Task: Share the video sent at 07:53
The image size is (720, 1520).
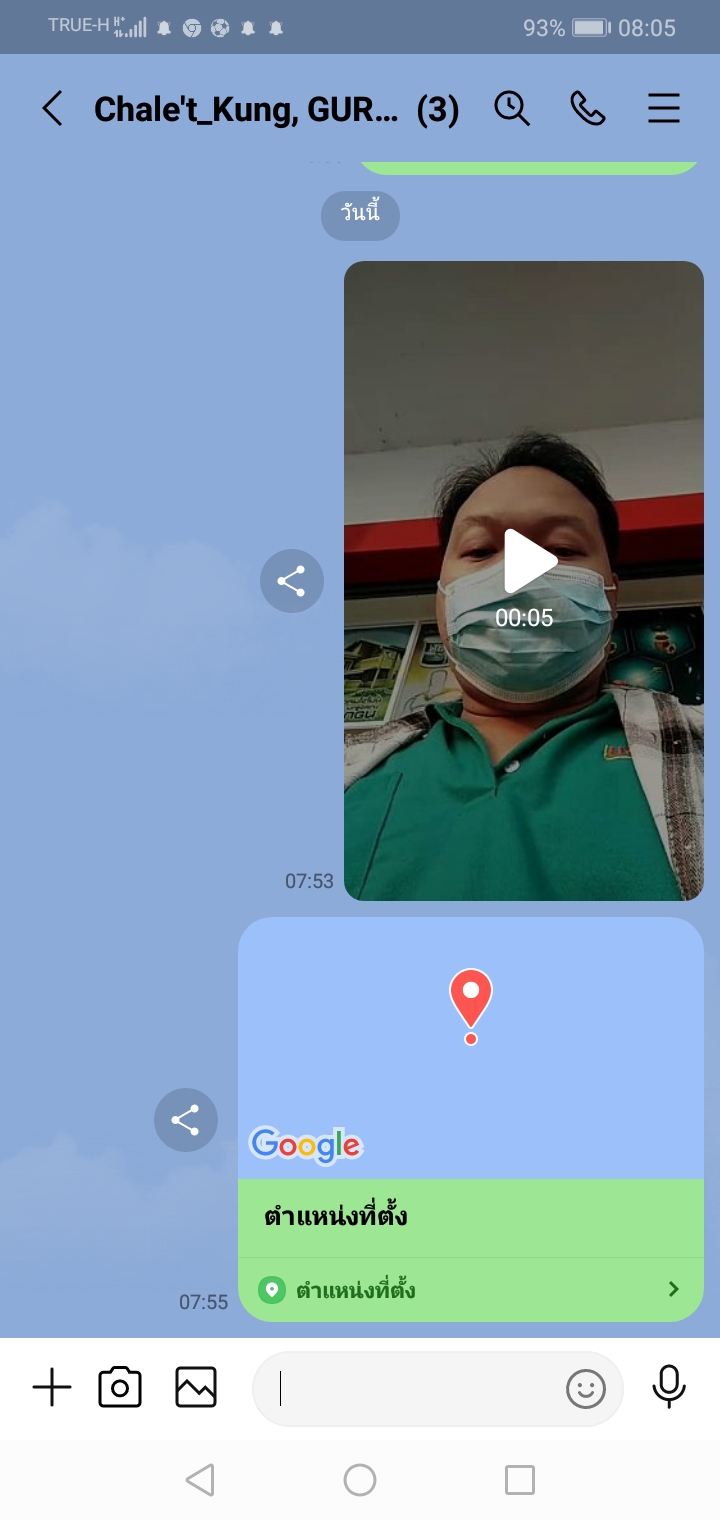Action: pos(291,581)
